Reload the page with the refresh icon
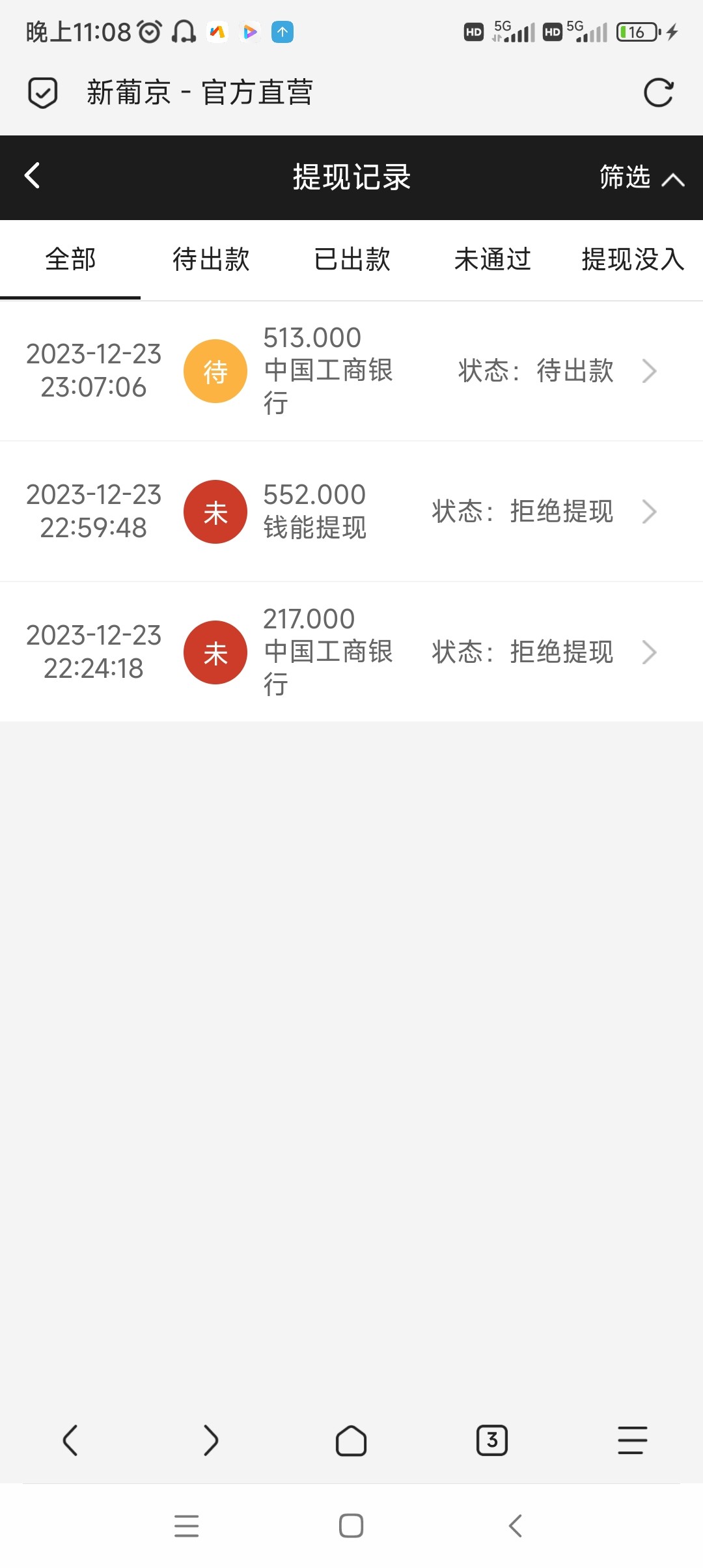Viewport: 703px width, 1568px height. 658,92
